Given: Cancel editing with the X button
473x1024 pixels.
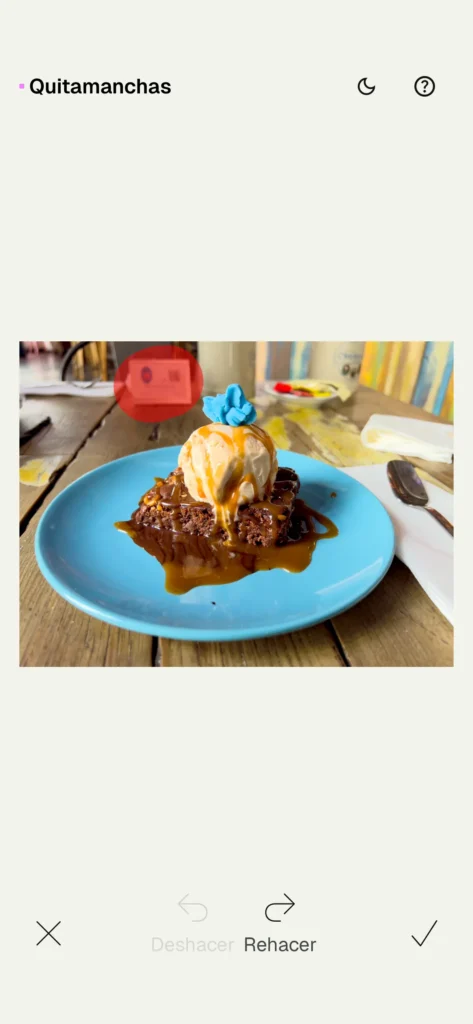Looking at the screenshot, I should (x=48, y=933).
